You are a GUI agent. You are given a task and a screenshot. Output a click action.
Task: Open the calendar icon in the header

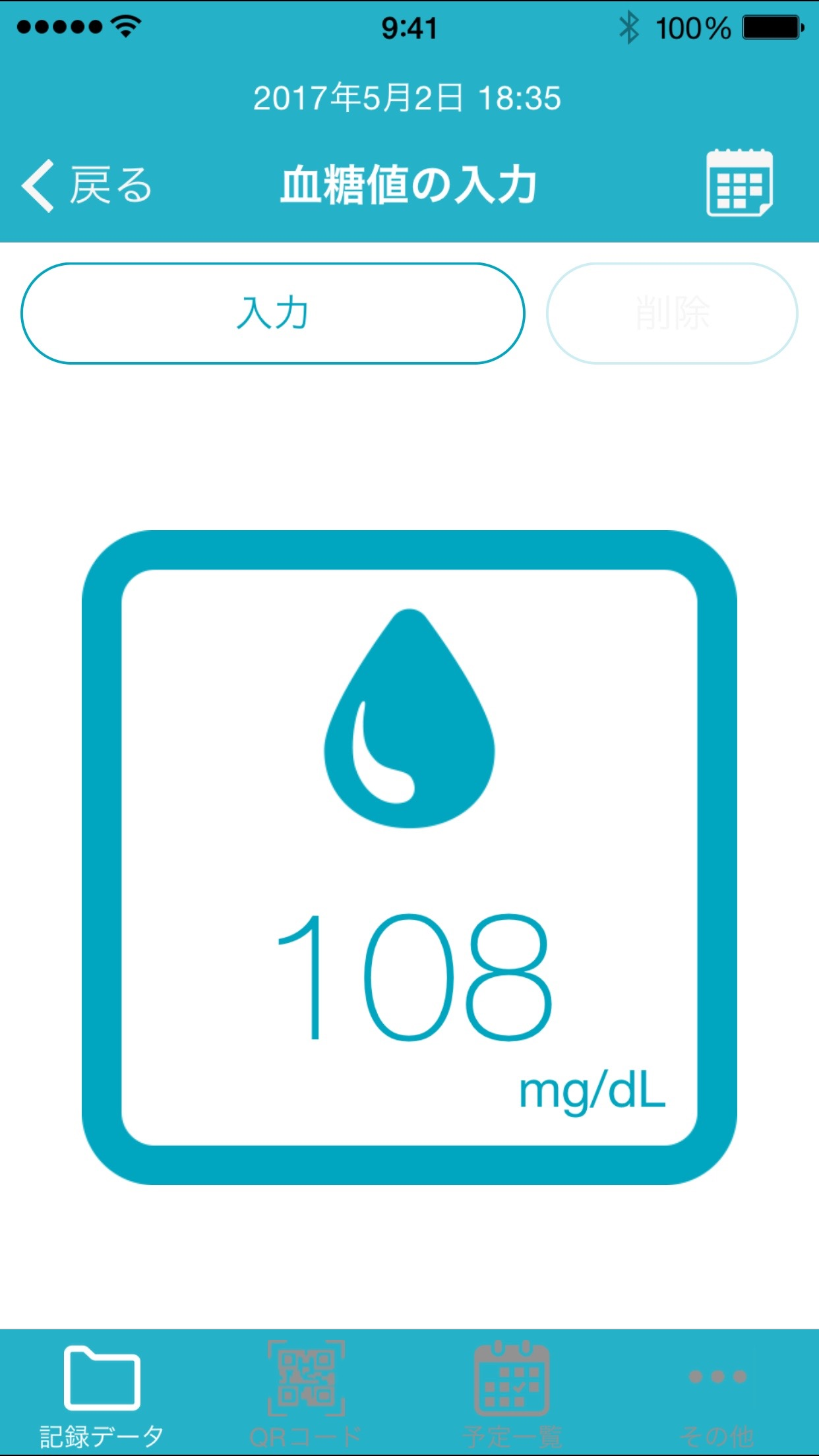point(739,183)
